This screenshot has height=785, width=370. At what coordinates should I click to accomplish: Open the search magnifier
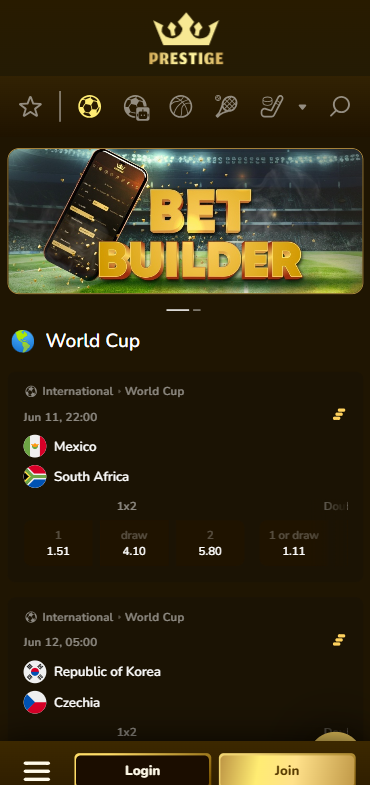[x=340, y=107]
